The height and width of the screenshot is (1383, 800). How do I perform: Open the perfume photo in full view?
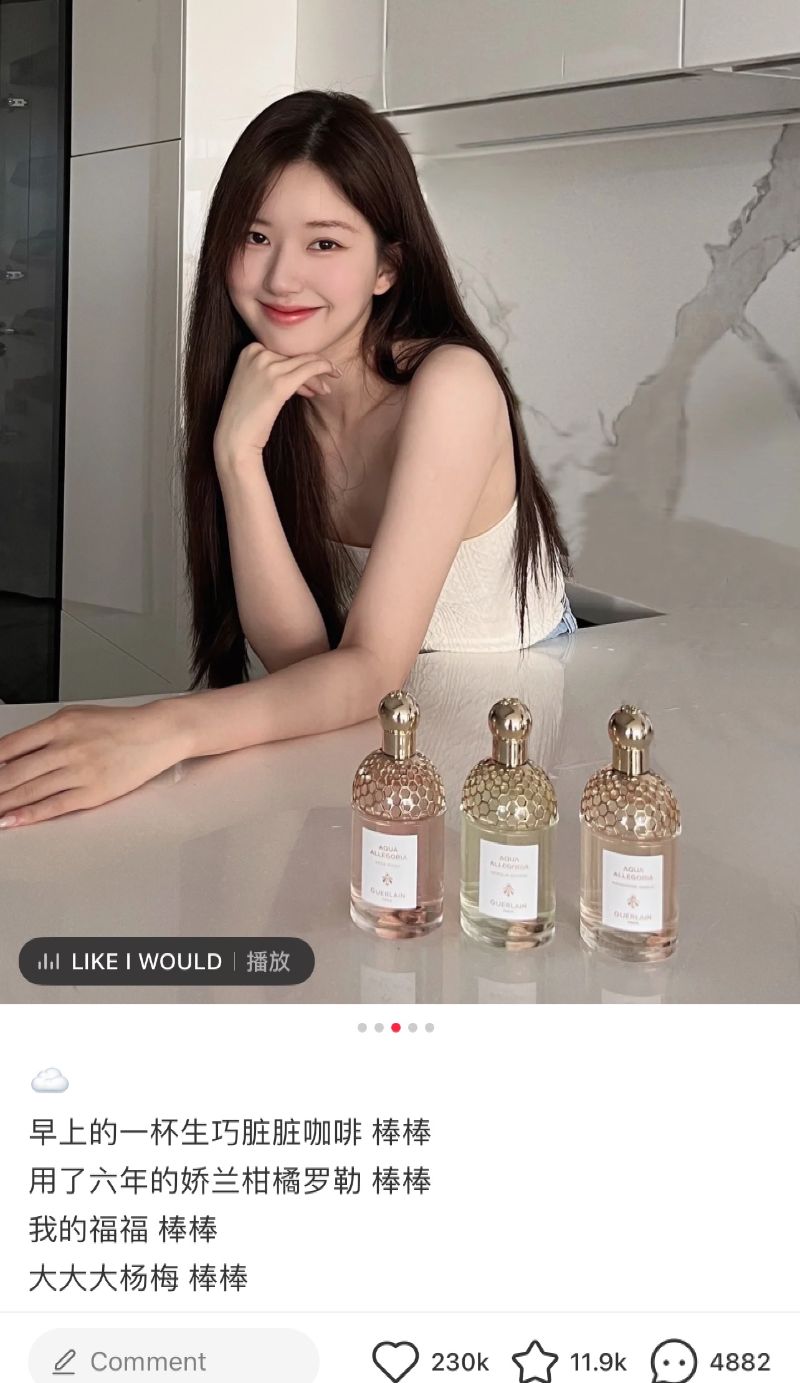point(400,500)
